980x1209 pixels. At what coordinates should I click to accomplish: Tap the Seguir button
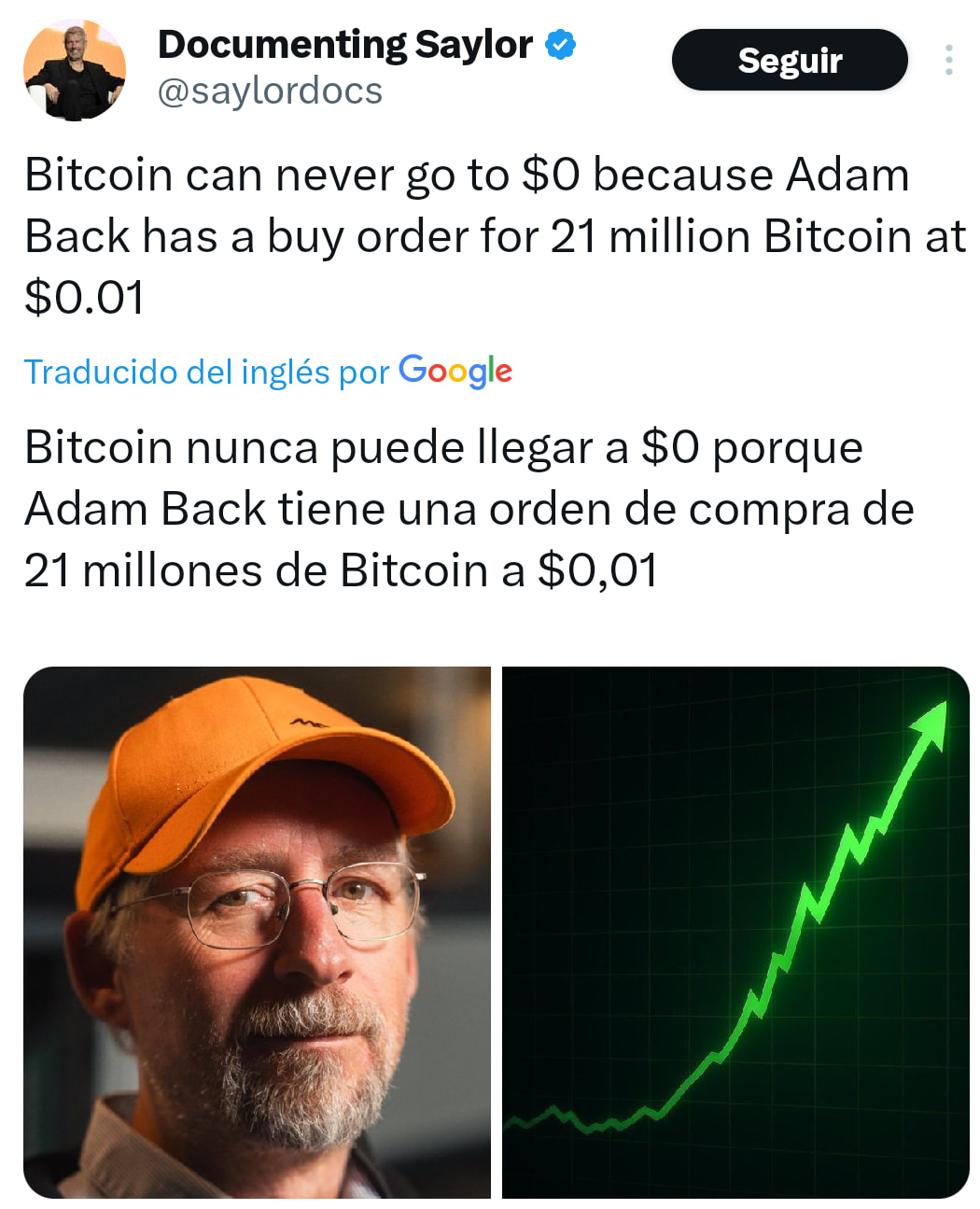pyautogui.click(x=789, y=60)
